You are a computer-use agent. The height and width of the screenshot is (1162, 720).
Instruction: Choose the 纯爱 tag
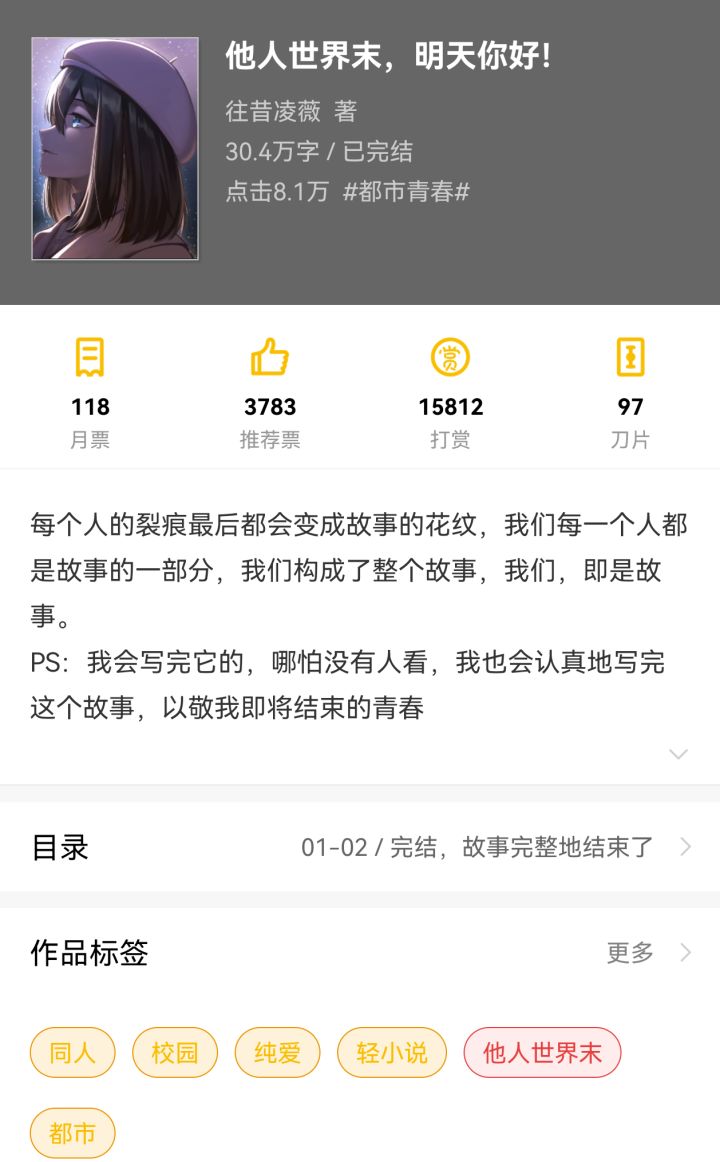tap(277, 1052)
